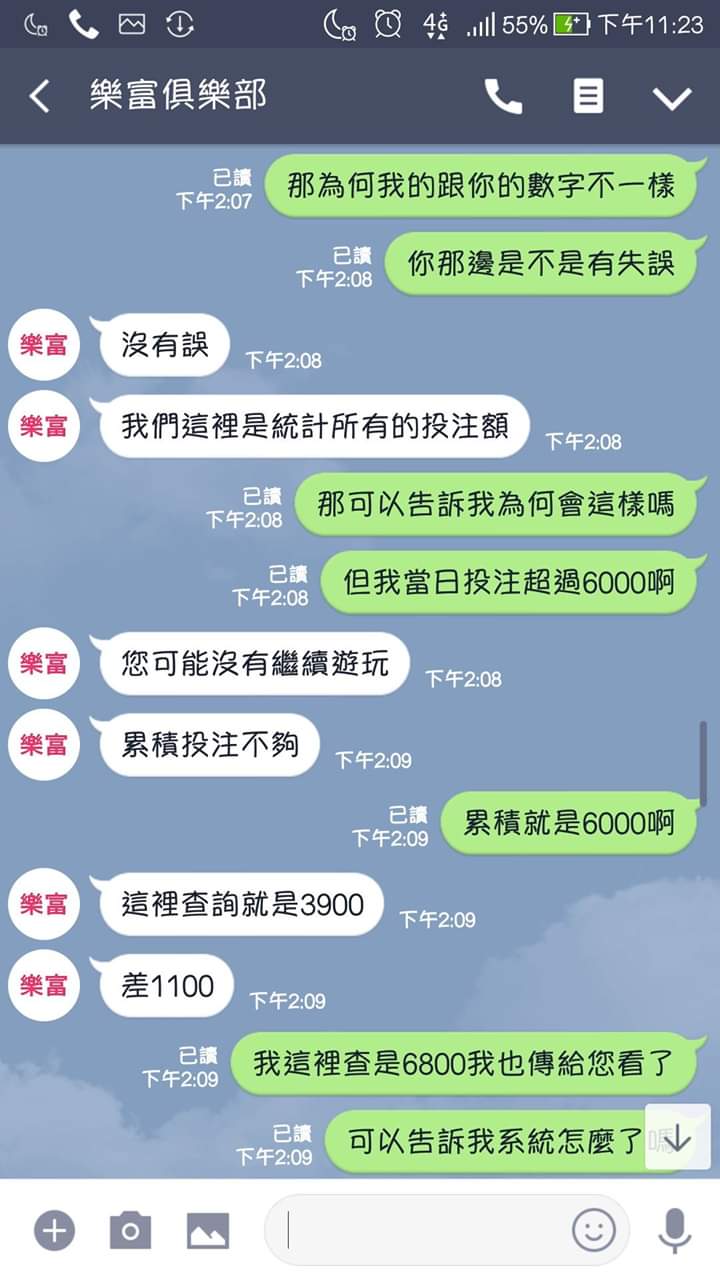Start a voice call with 樂富俱樂部
The height and width of the screenshot is (1280, 720).
point(503,97)
